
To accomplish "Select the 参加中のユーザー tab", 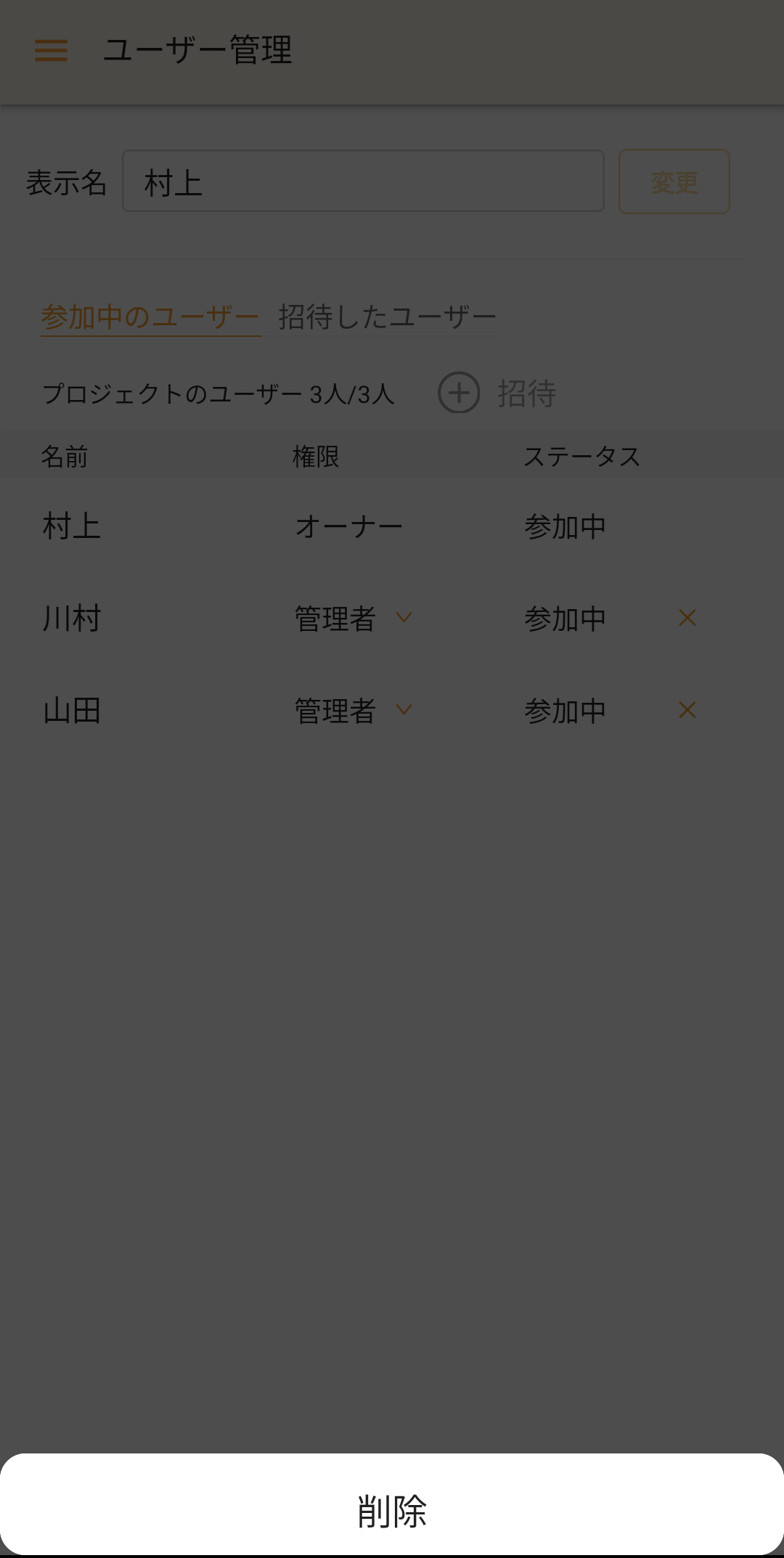I will click(x=150, y=315).
